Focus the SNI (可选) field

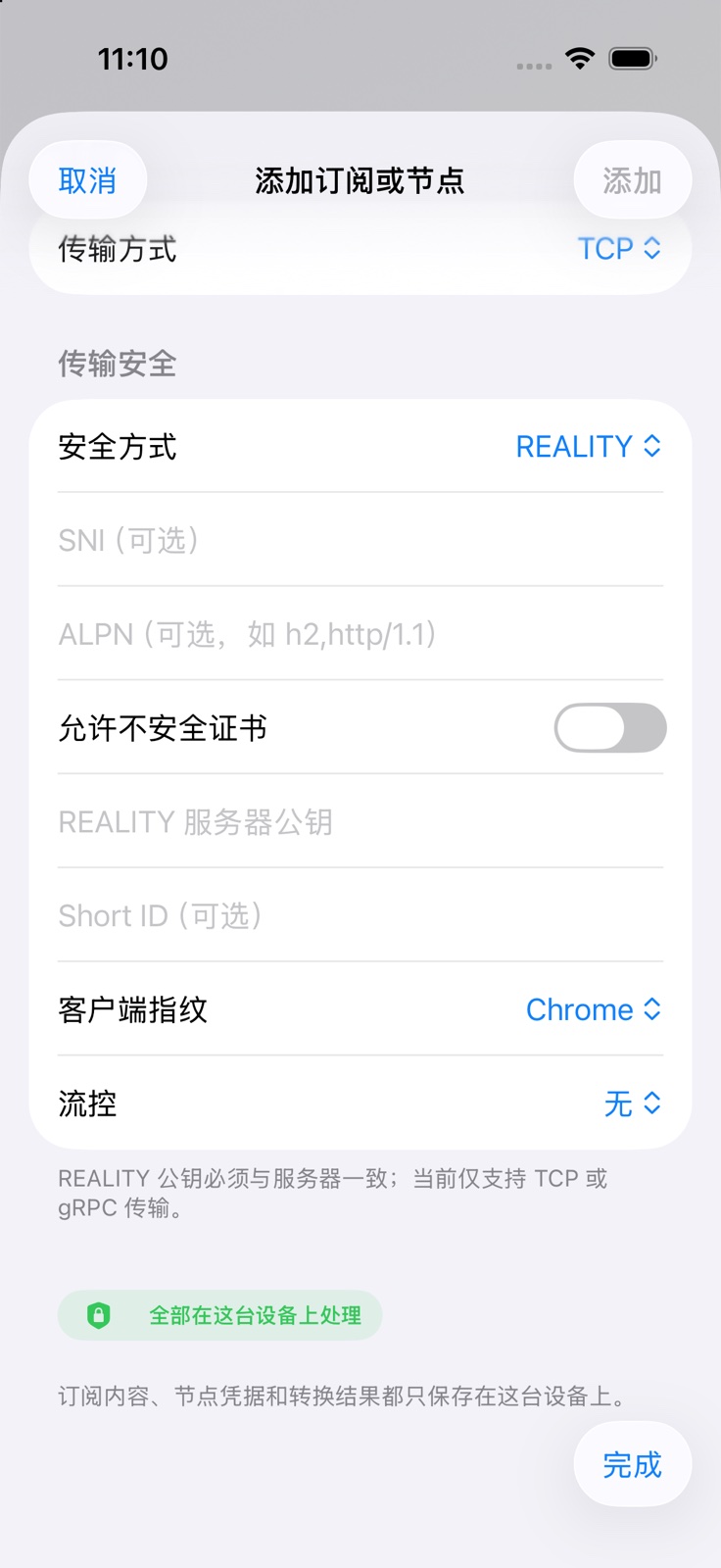[360, 540]
